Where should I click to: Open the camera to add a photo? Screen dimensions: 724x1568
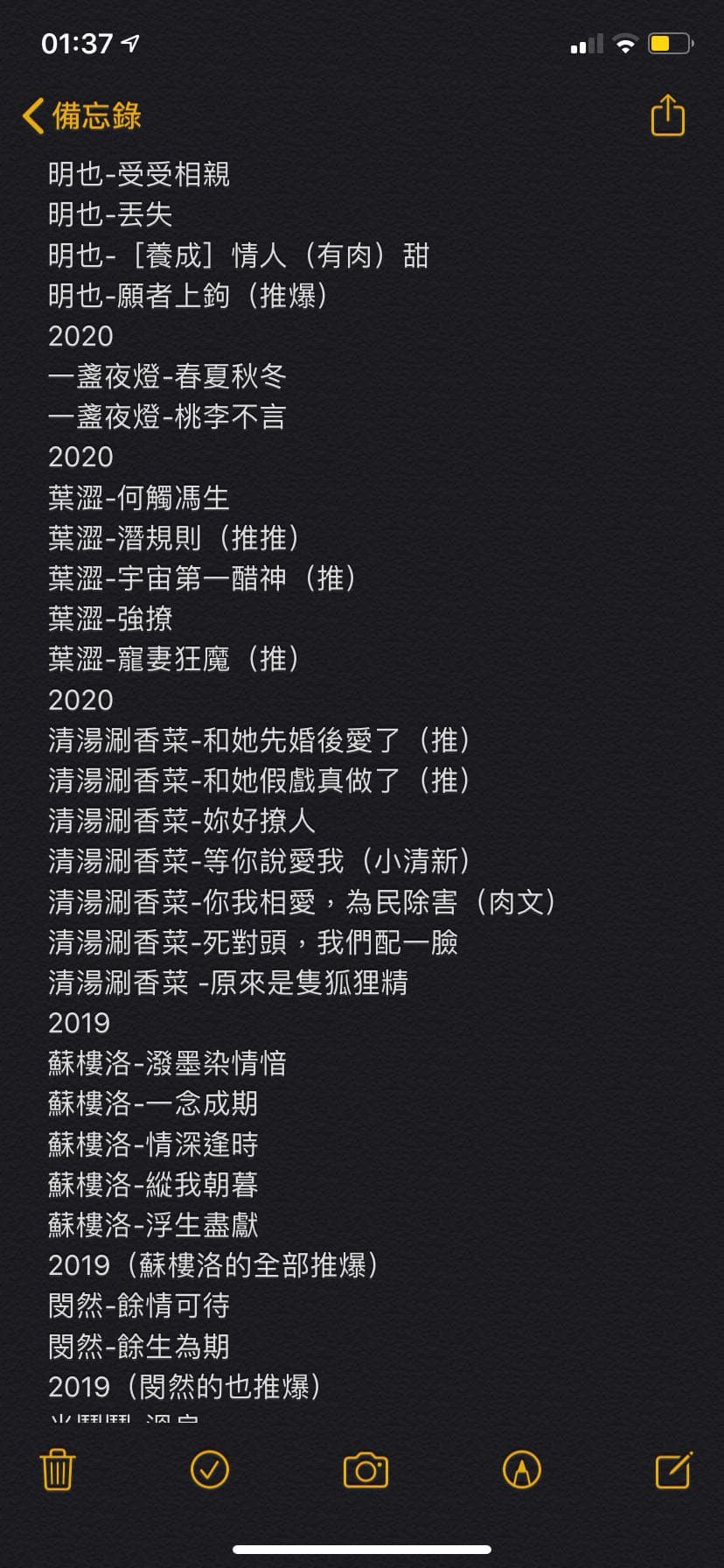click(x=365, y=1470)
